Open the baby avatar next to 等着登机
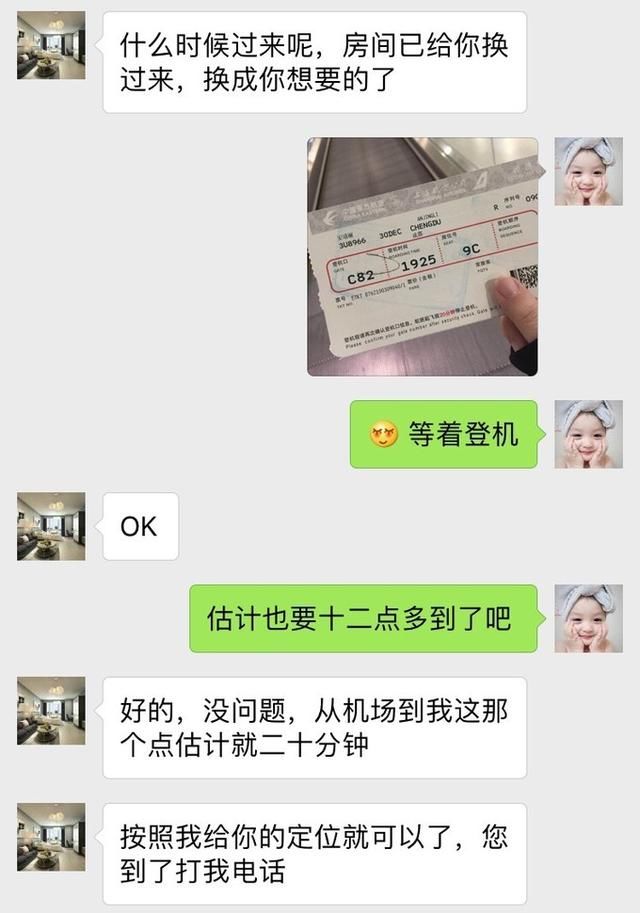Screen dimensions: 640x913 (x=588, y=434)
